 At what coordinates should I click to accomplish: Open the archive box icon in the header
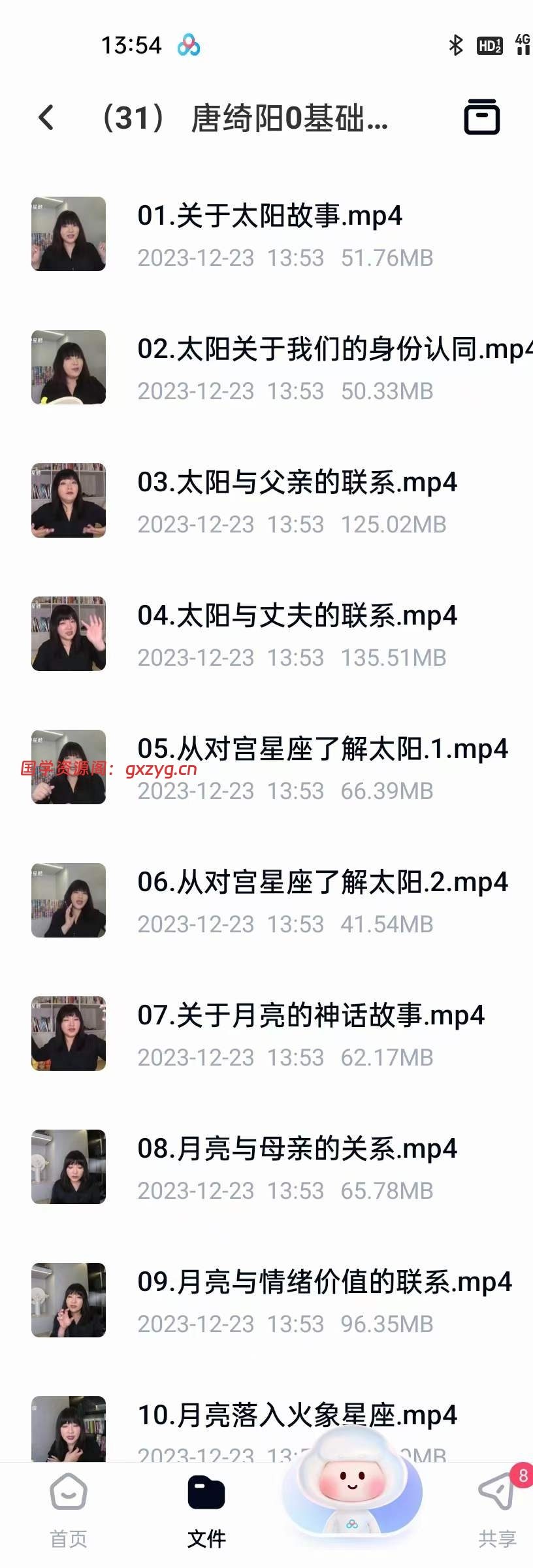pos(481,118)
